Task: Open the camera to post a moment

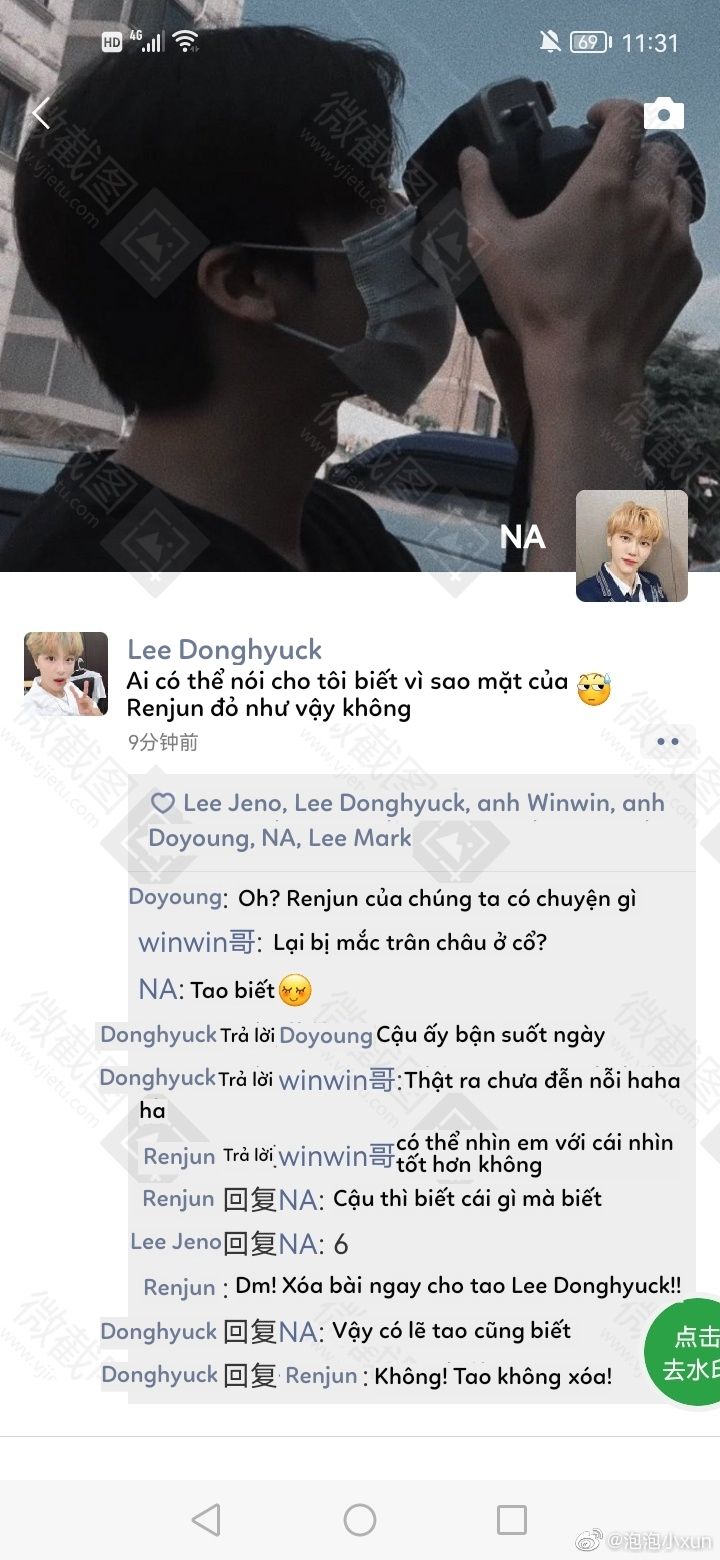Action: click(664, 114)
